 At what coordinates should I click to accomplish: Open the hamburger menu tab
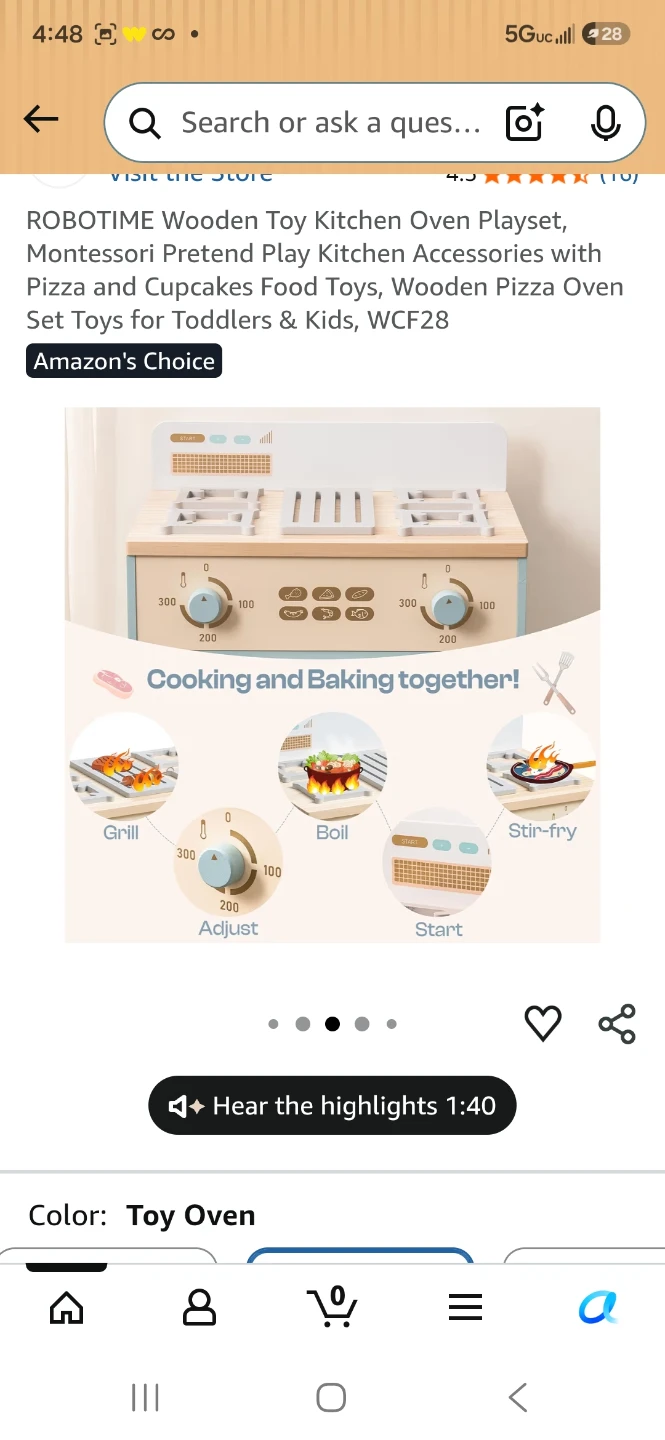tap(466, 1307)
